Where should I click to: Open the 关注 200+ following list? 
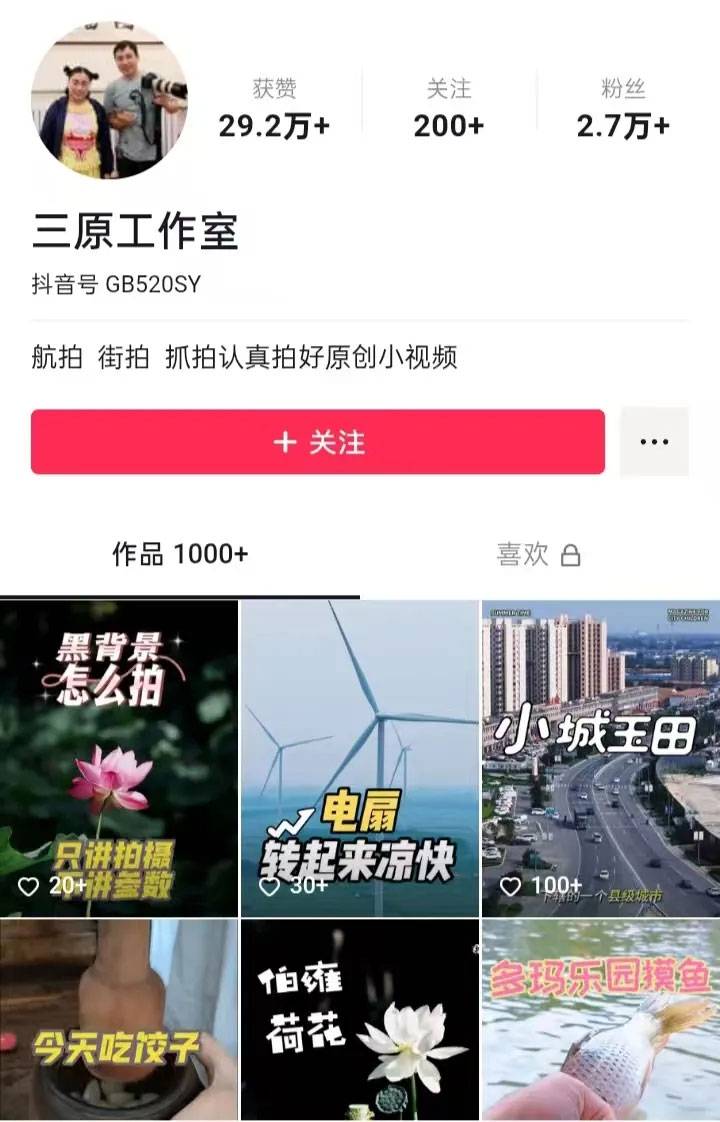(449, 109)
